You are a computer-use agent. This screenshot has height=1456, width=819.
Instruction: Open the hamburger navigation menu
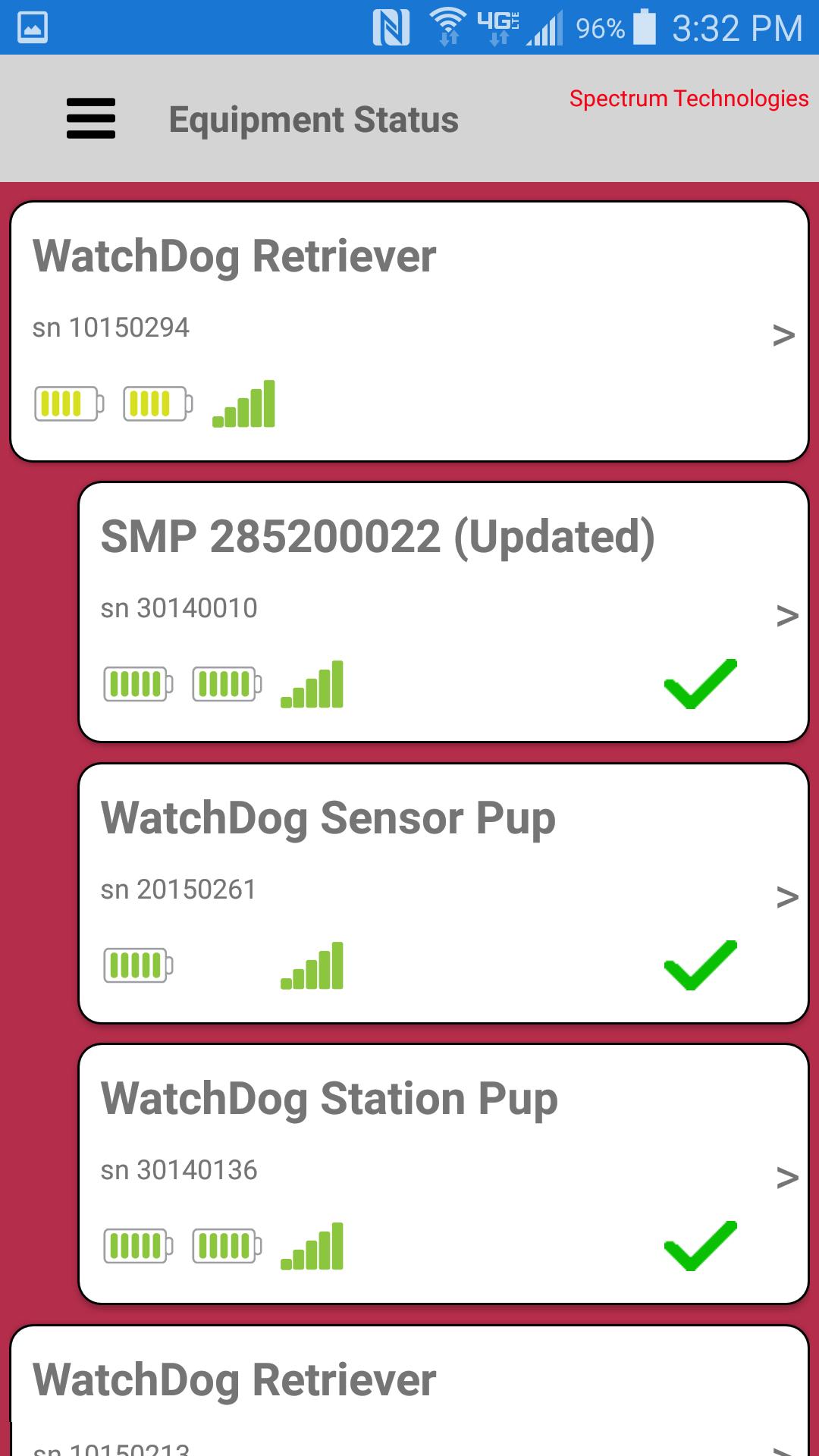coord(91,118)
